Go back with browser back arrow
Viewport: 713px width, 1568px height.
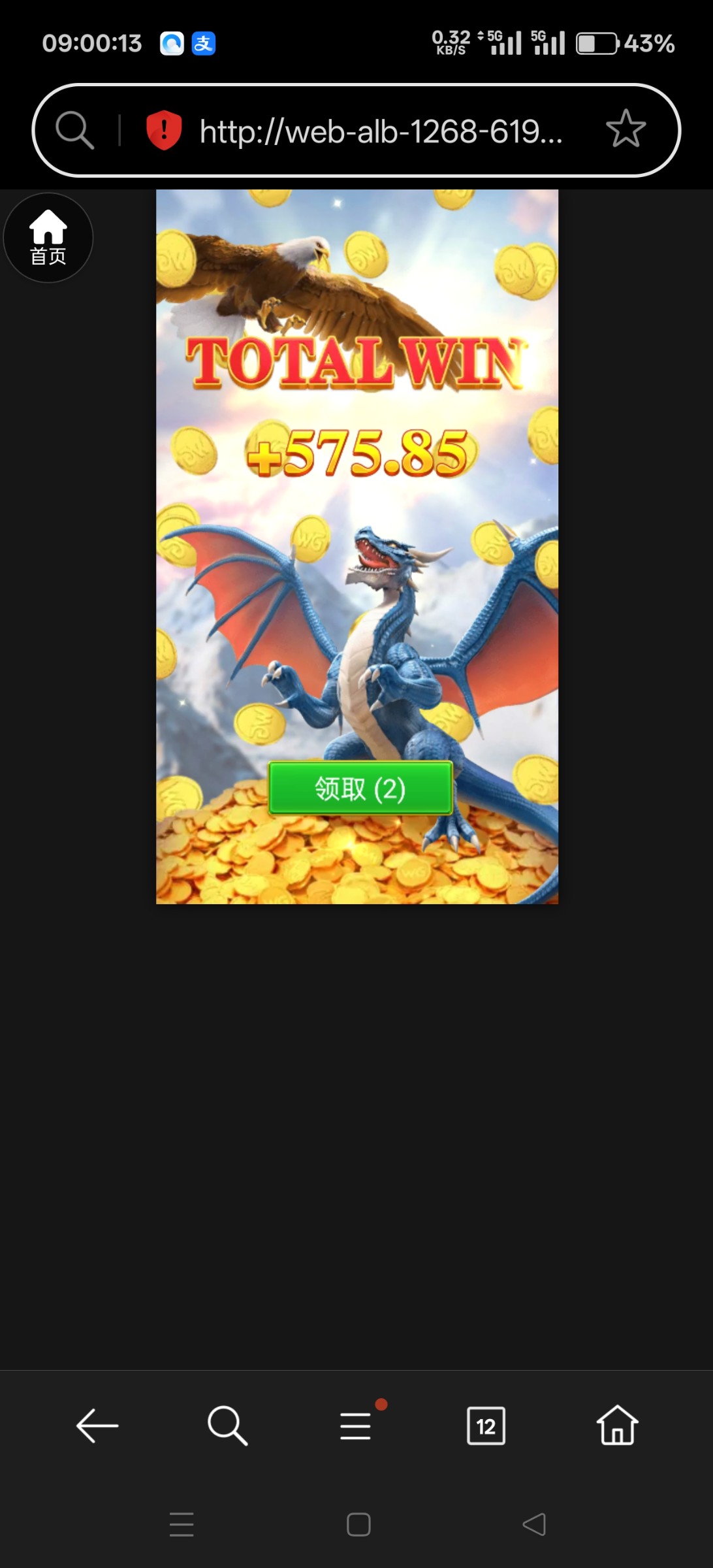click(x=97, y=1426)
